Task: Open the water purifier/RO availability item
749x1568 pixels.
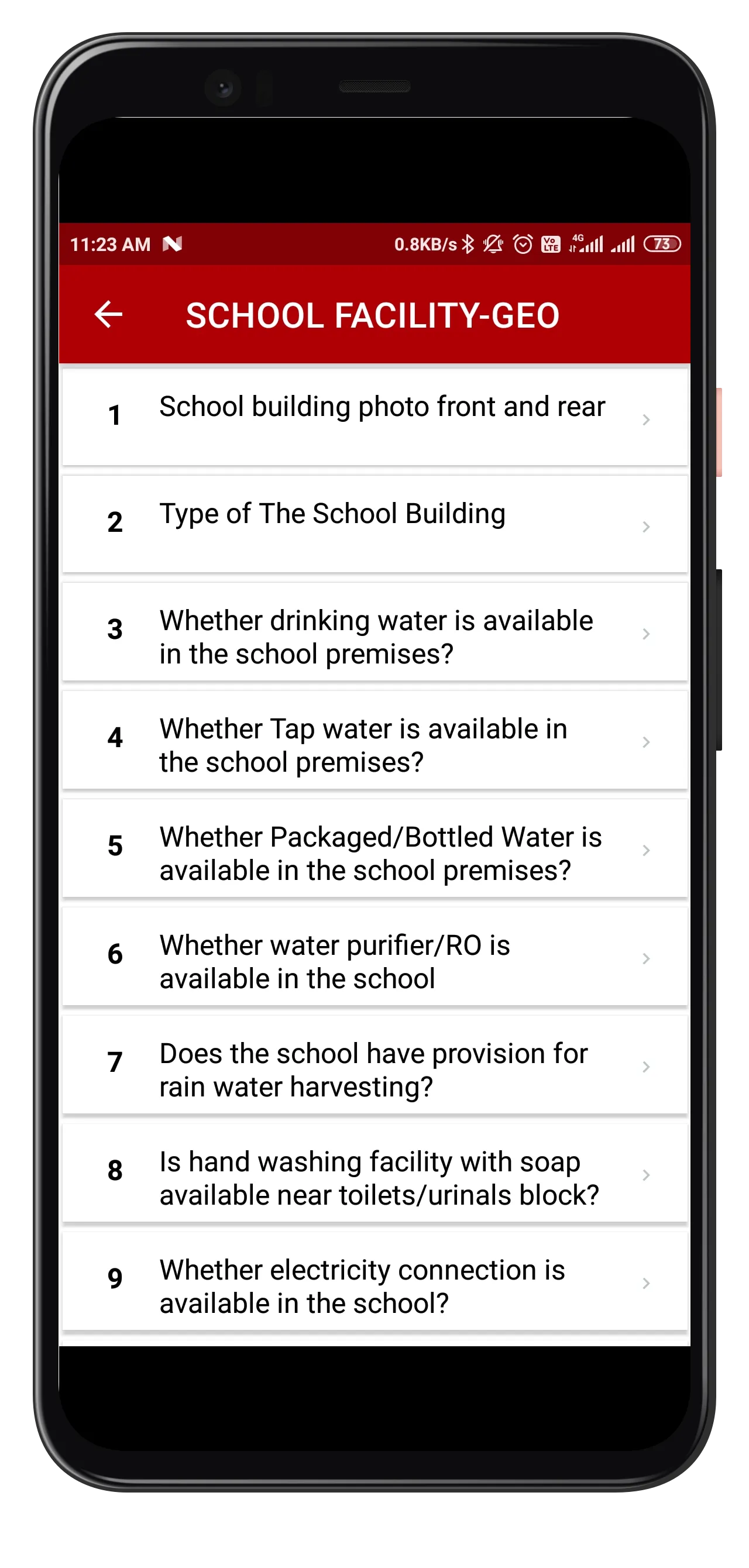Action: (x=374, y=959)
